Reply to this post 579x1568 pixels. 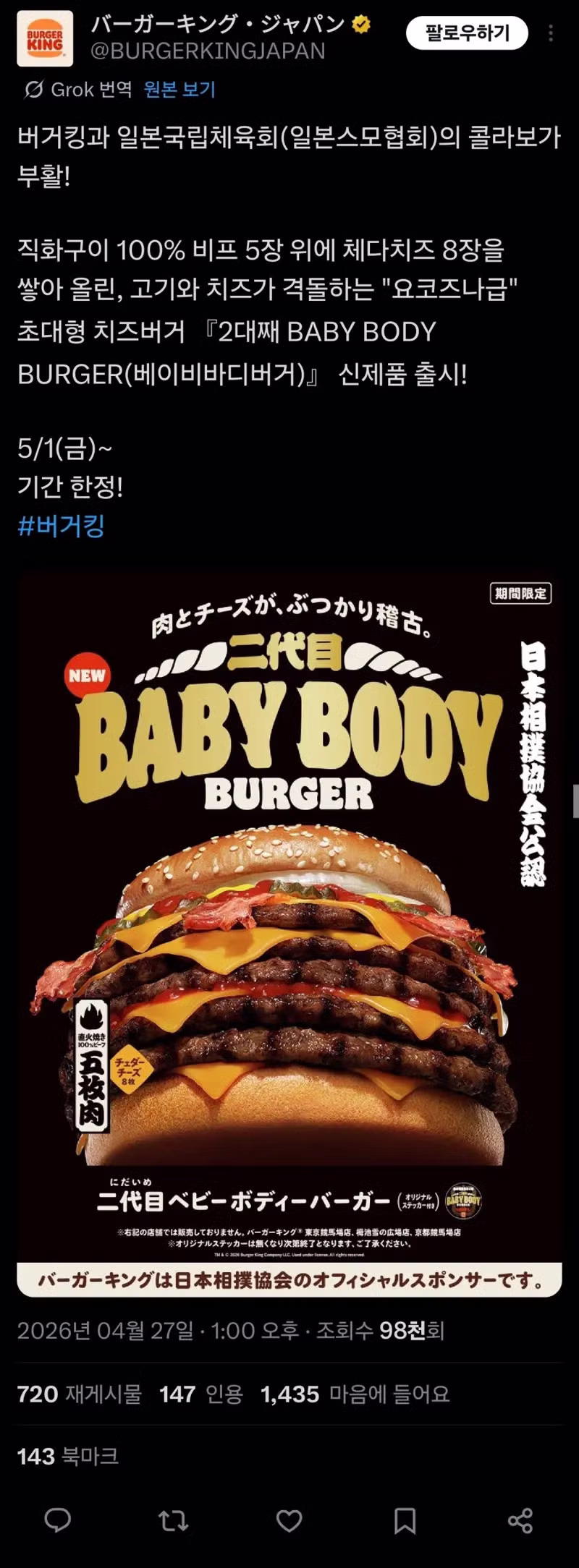[58, 1520]
